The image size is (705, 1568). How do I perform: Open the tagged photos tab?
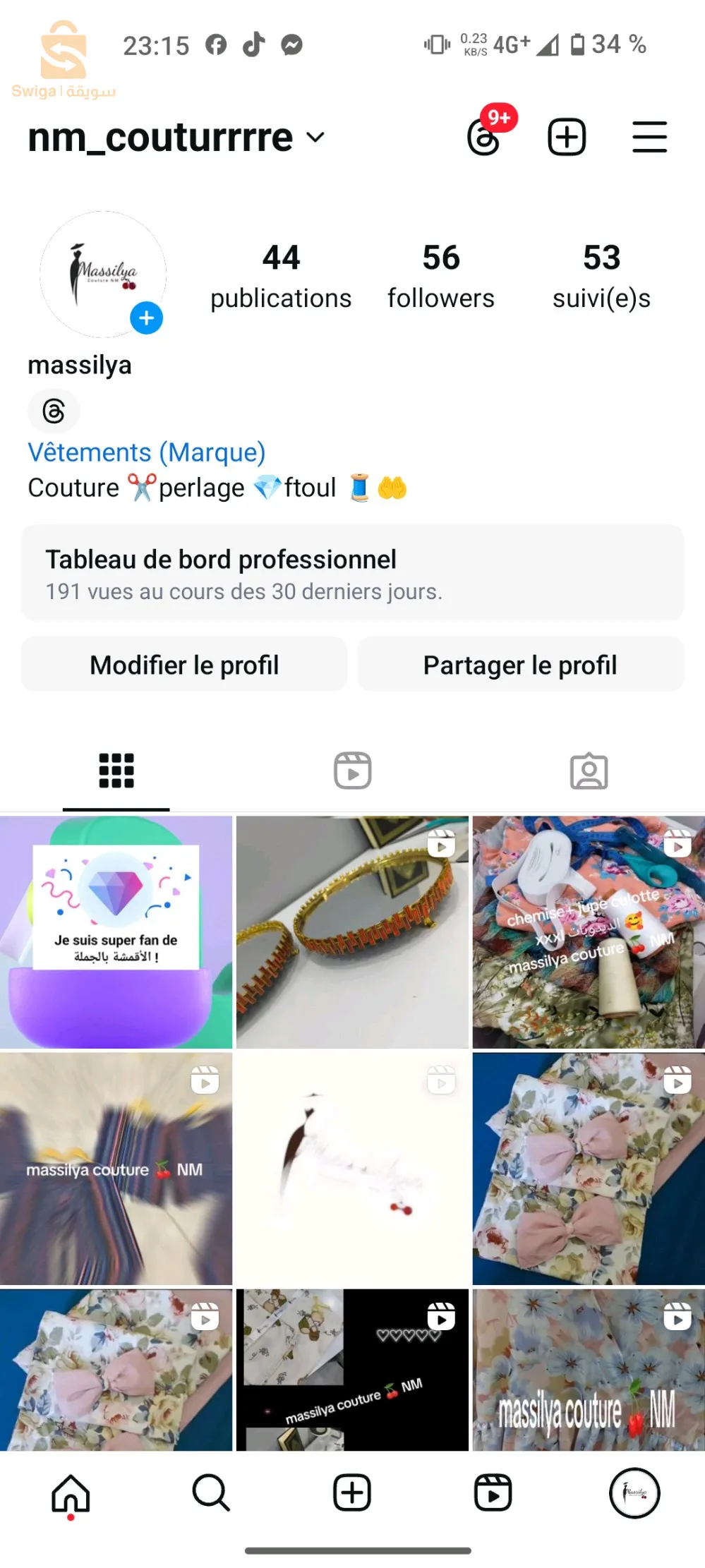pyautogui.click(x=588, y=771)
